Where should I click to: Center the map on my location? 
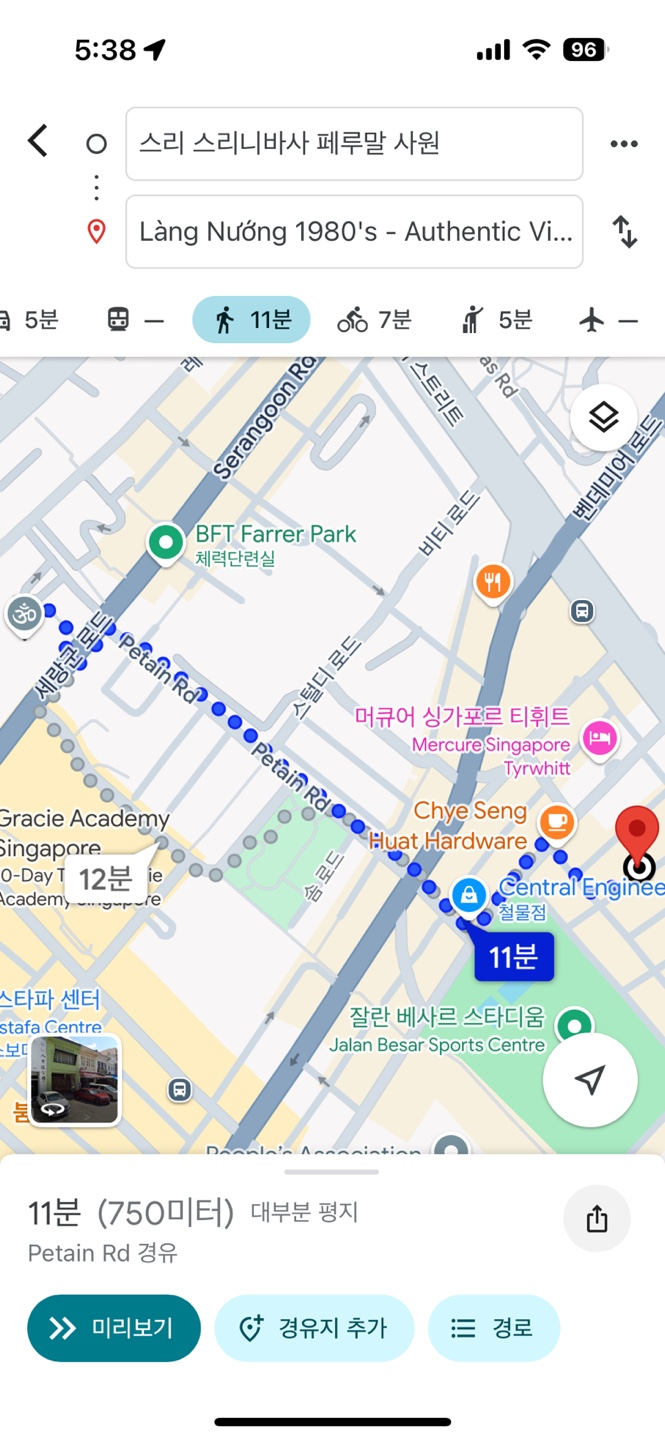click(590, 1080)
